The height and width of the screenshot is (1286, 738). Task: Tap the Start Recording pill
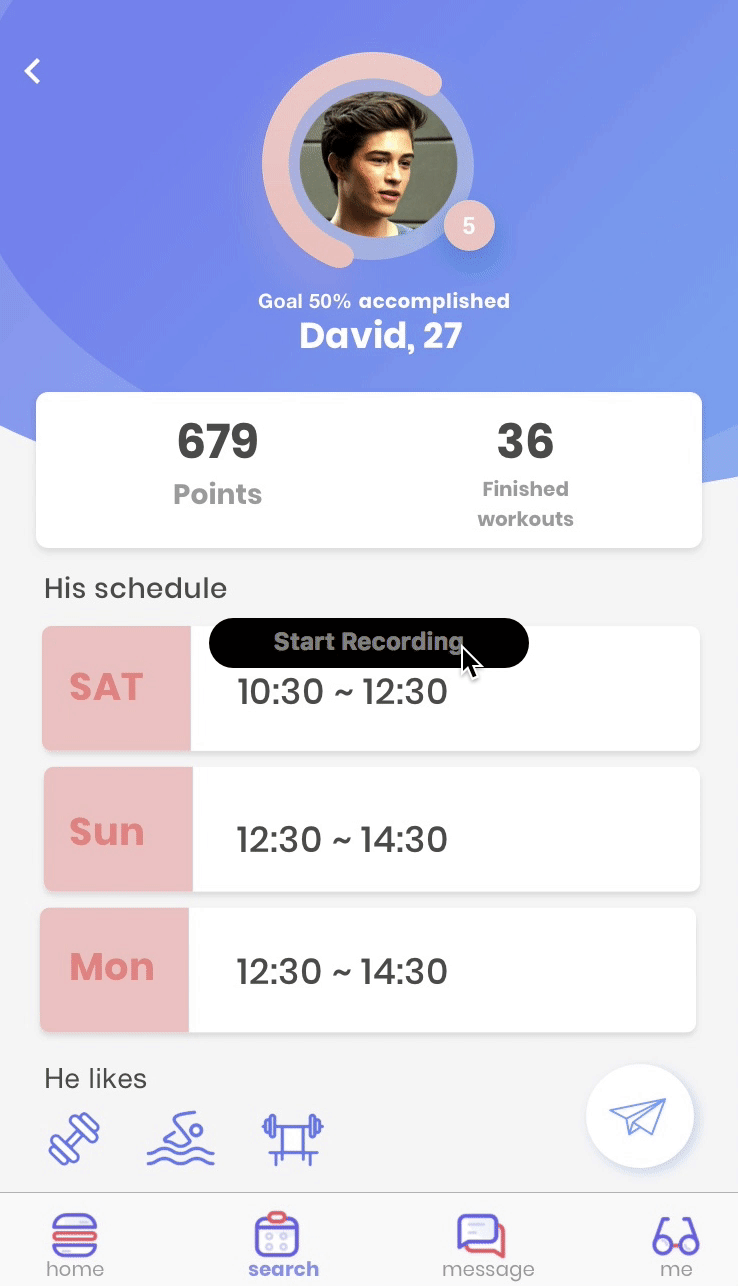pyautogui.click(x=368, y=642)
